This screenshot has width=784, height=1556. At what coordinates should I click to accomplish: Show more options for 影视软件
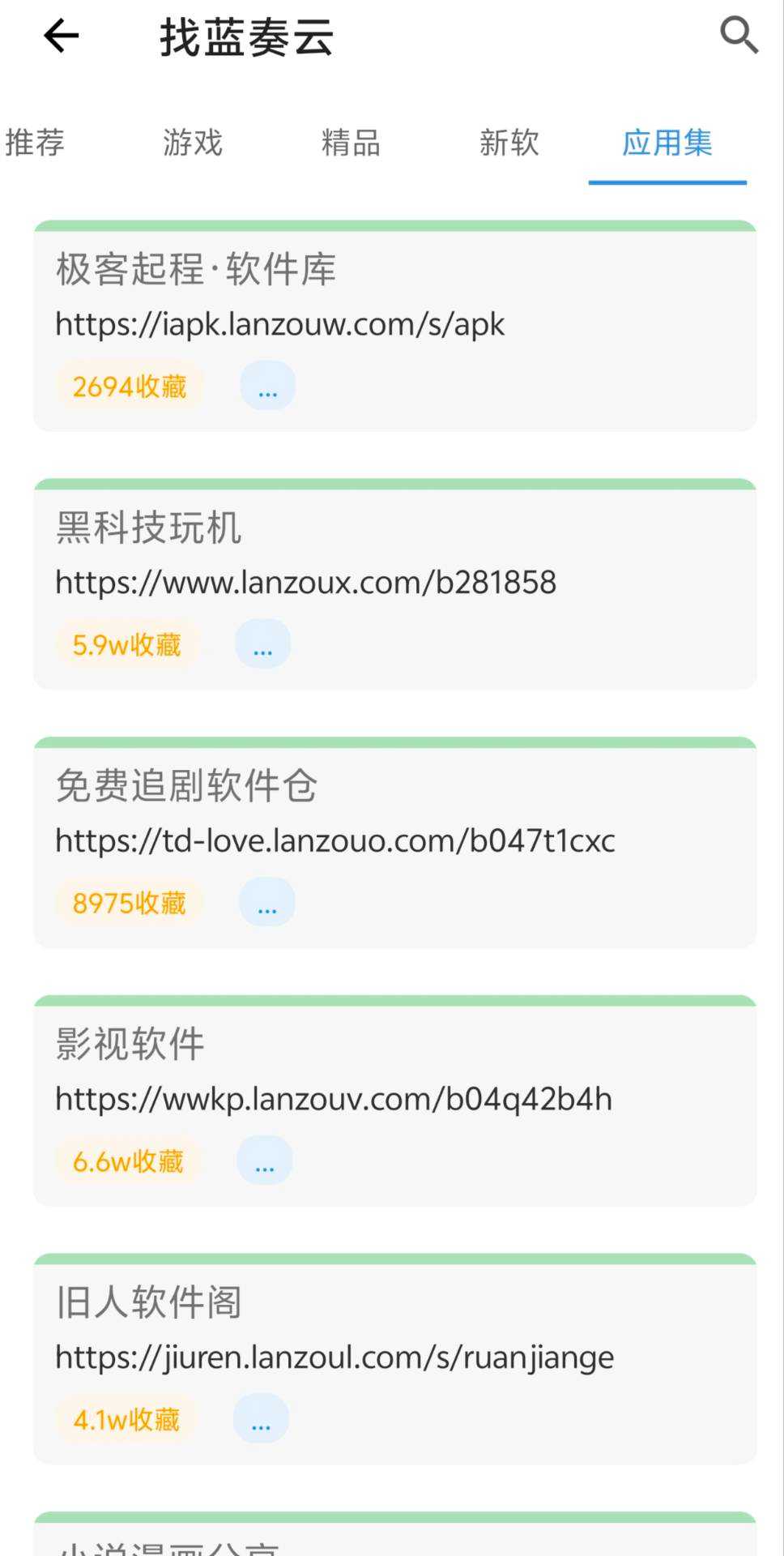264,1161
